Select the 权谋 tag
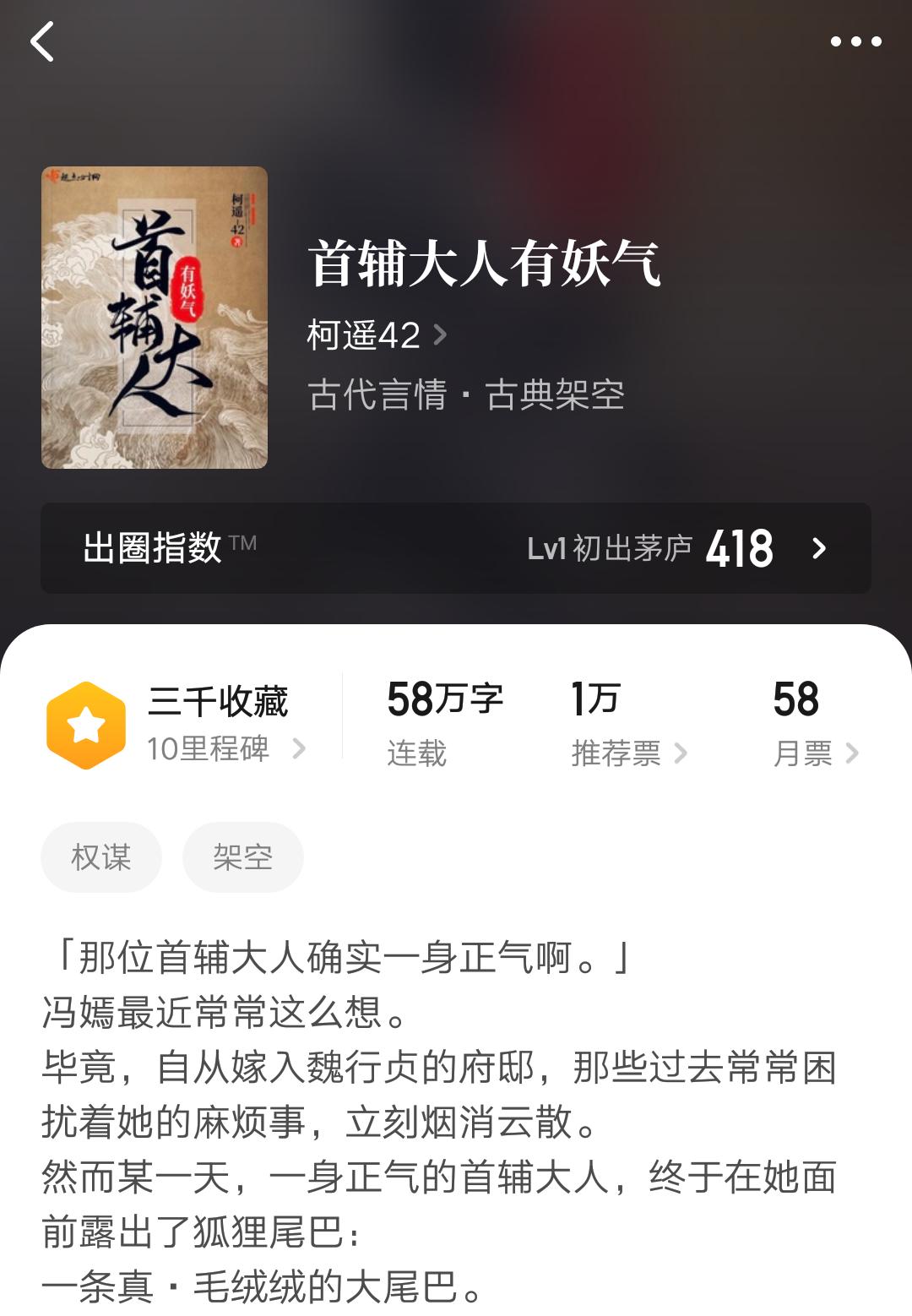This screenshot has height=1316, width=912. [x=100, y=856]
